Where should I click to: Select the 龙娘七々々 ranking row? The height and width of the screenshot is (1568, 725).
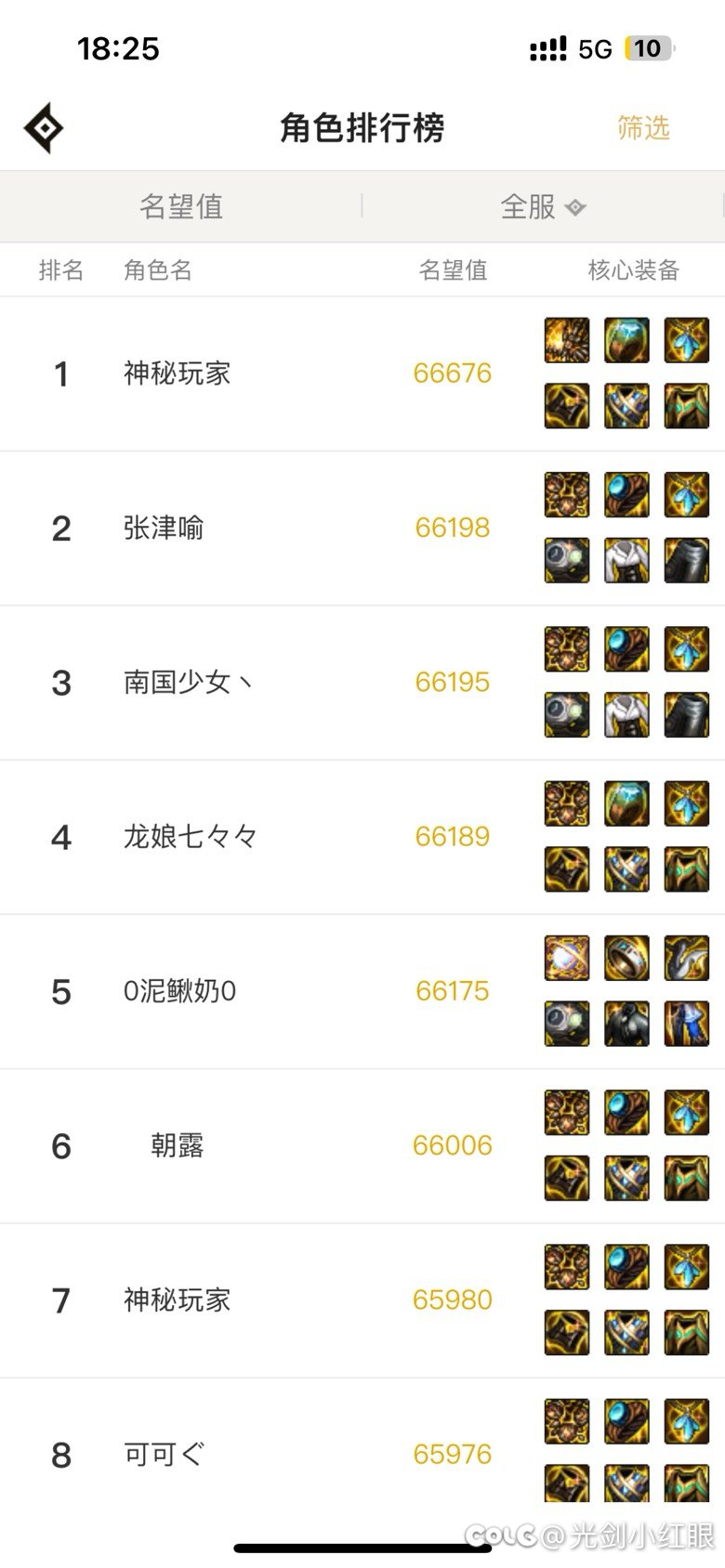(190, 837)
